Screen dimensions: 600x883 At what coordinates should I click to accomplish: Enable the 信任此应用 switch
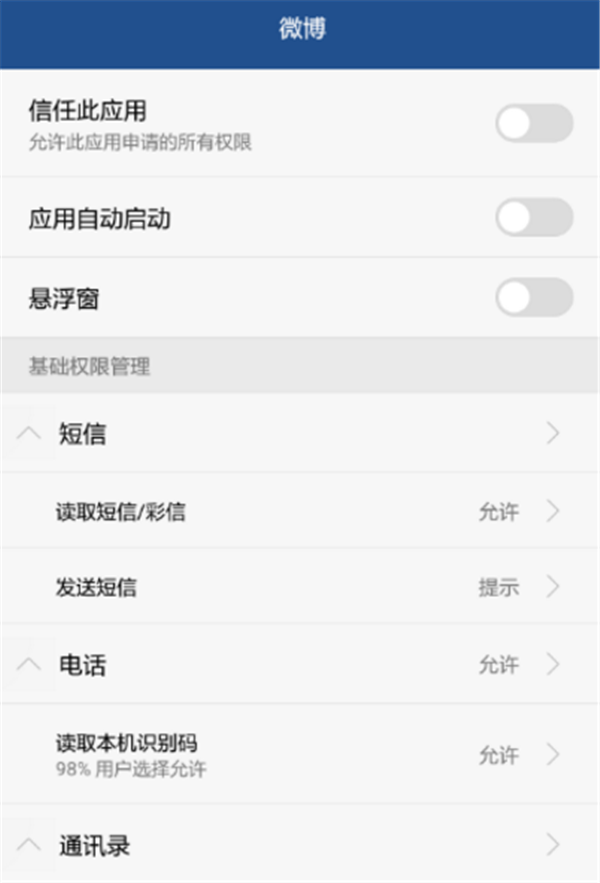tap(534, 125)
